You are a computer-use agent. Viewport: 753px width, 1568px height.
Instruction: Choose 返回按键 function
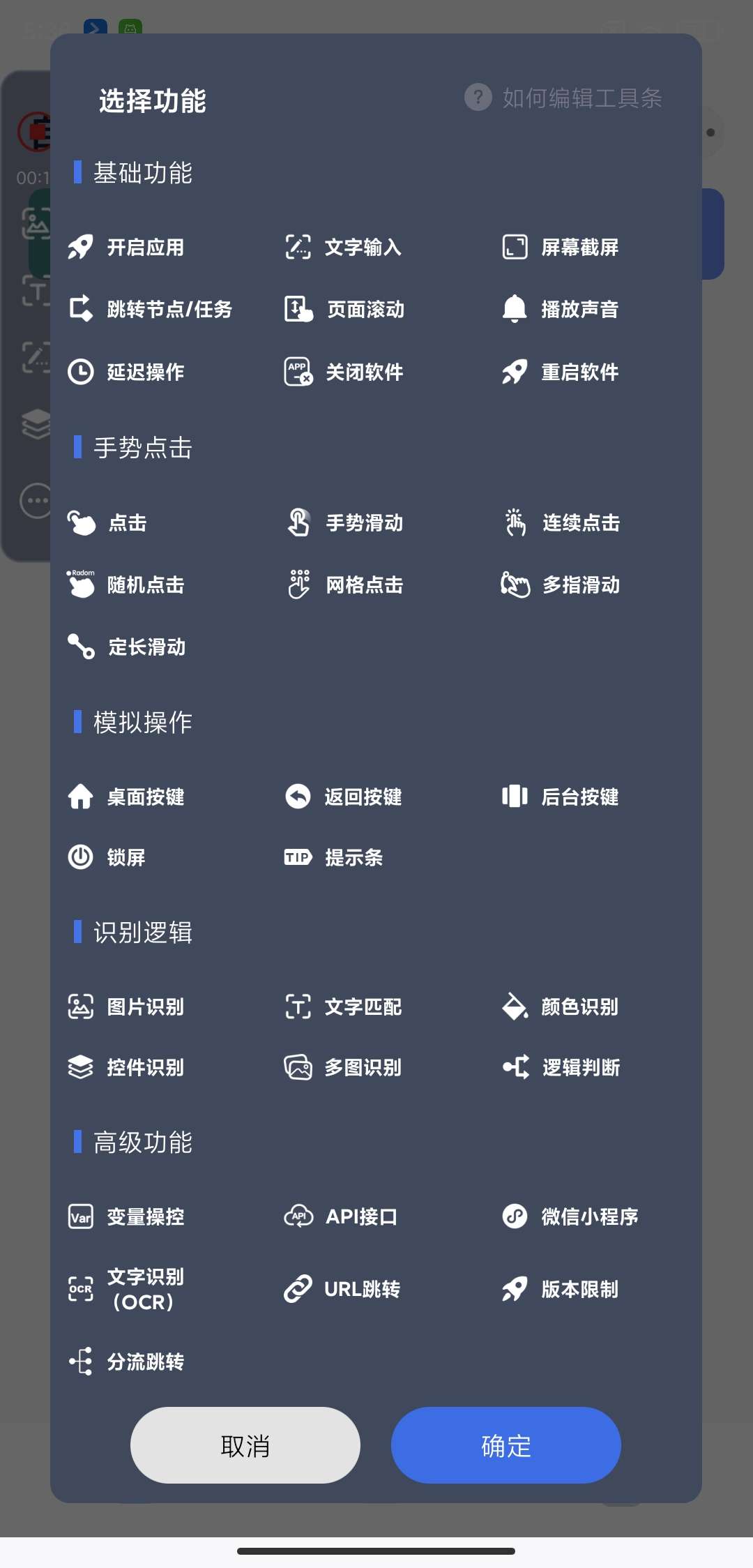pos(344,797)
